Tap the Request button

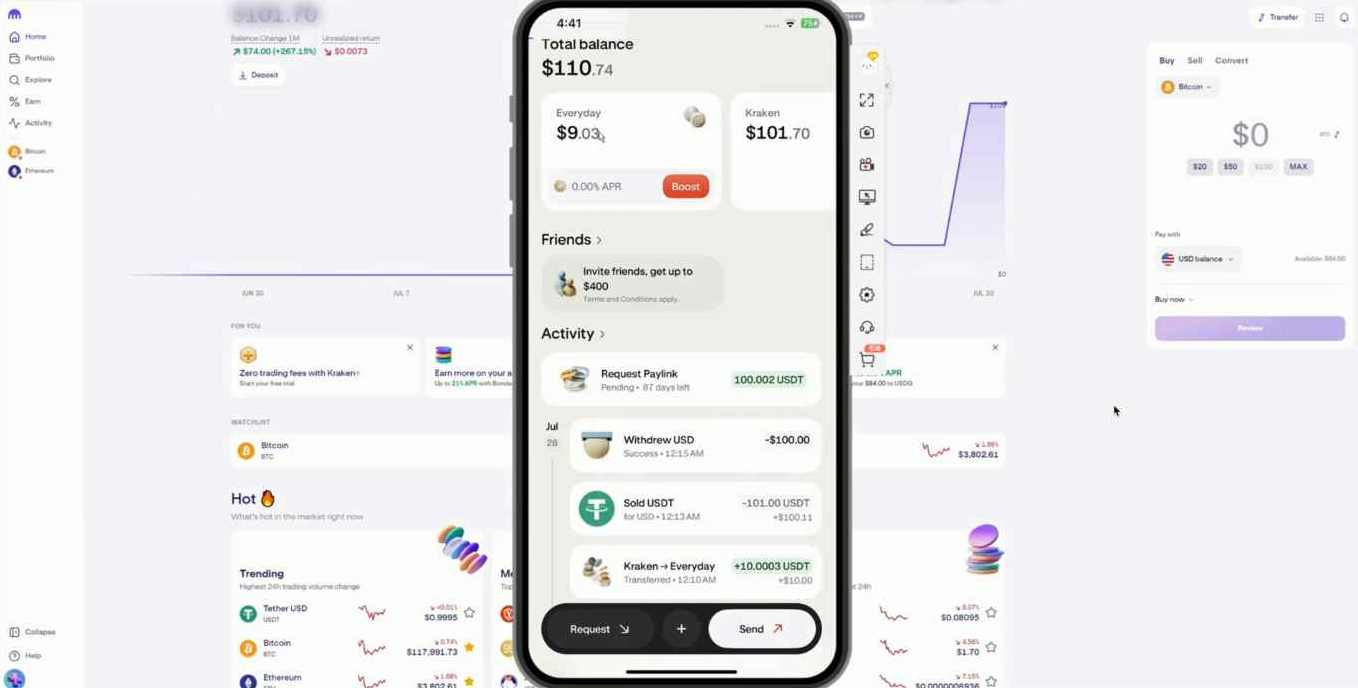point(598,629)
